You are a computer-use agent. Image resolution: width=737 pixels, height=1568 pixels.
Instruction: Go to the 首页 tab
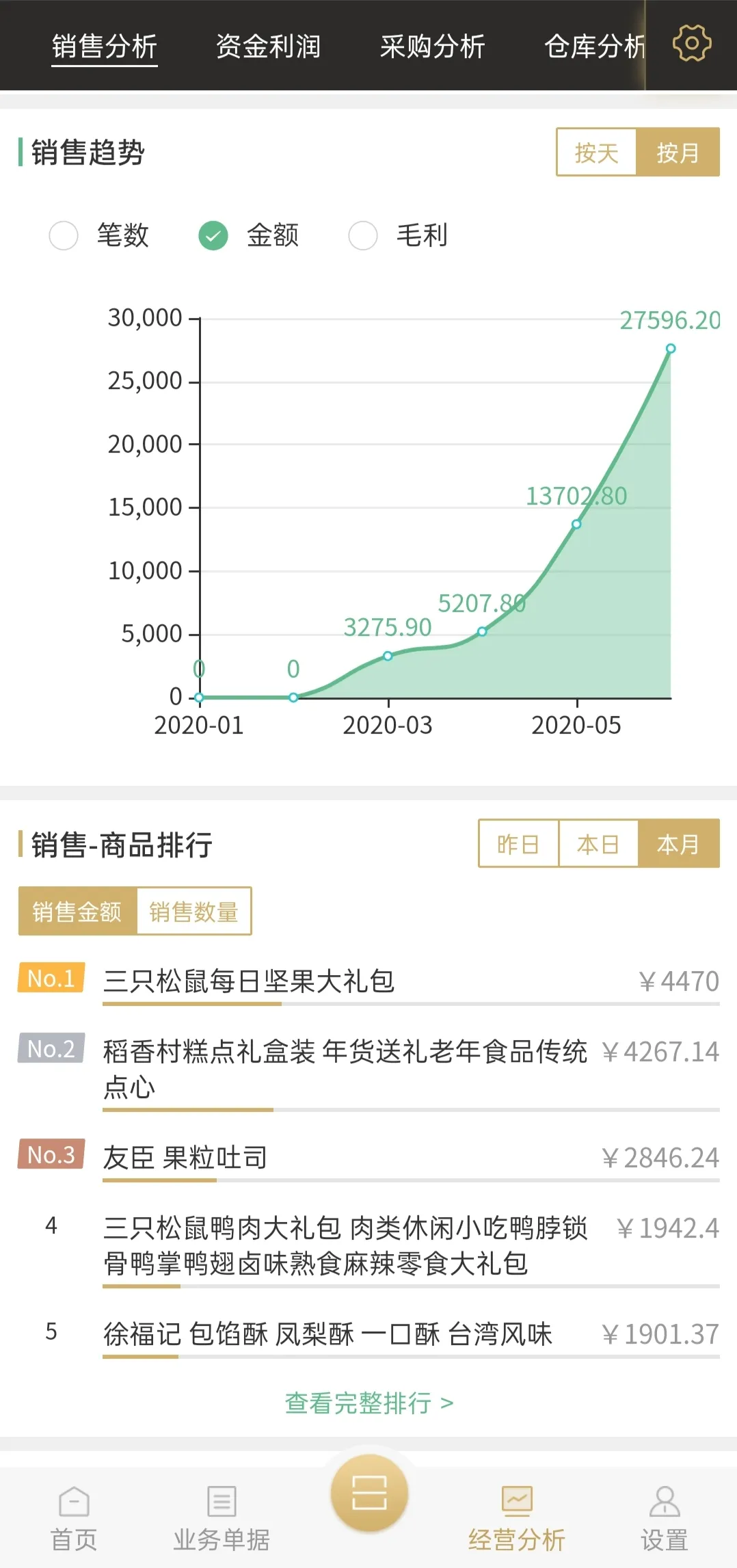[x=74, y=1518]
